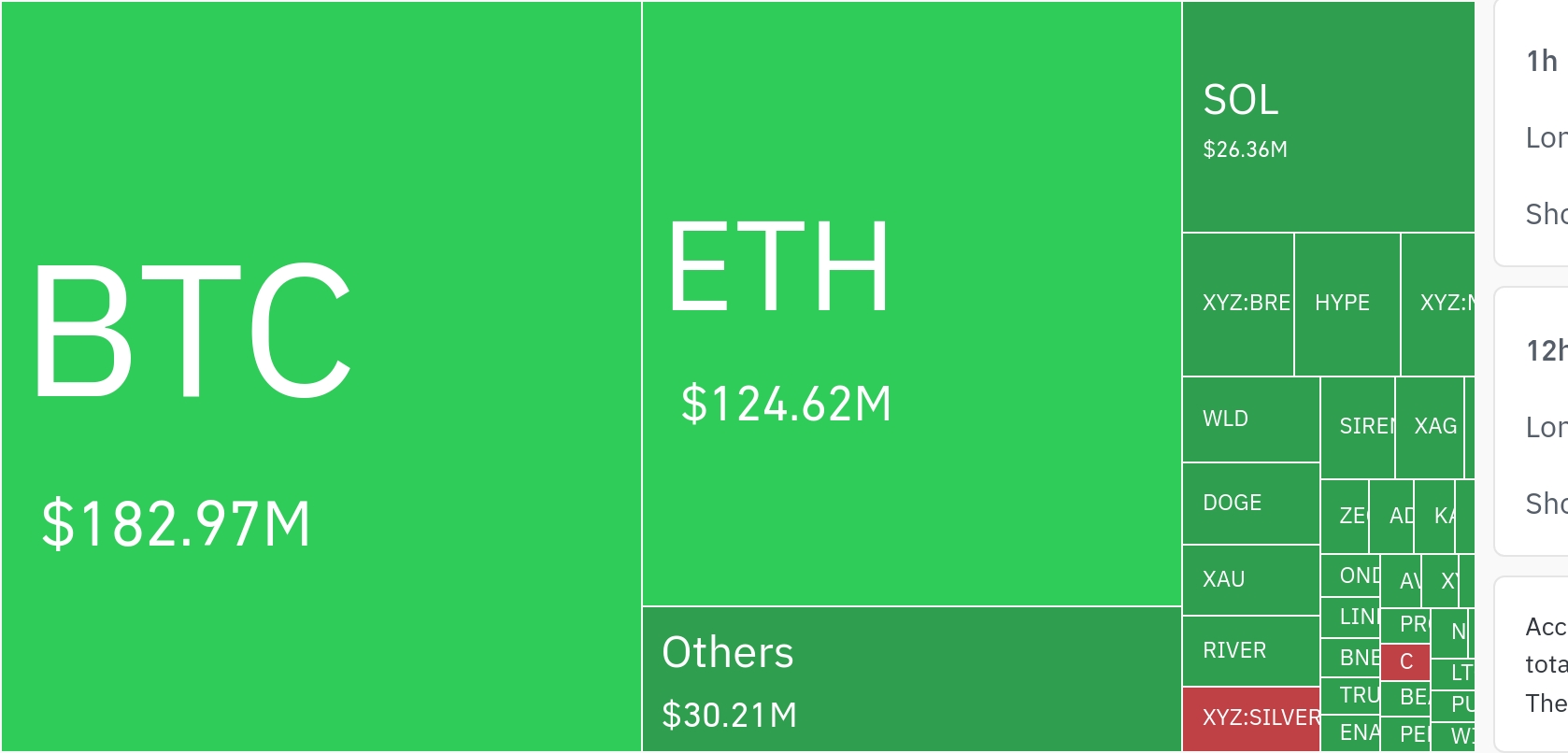The height and width of the screenshot is (753, 1568).
Task: Select the HYPE tile
Action: click(1347, 304)
